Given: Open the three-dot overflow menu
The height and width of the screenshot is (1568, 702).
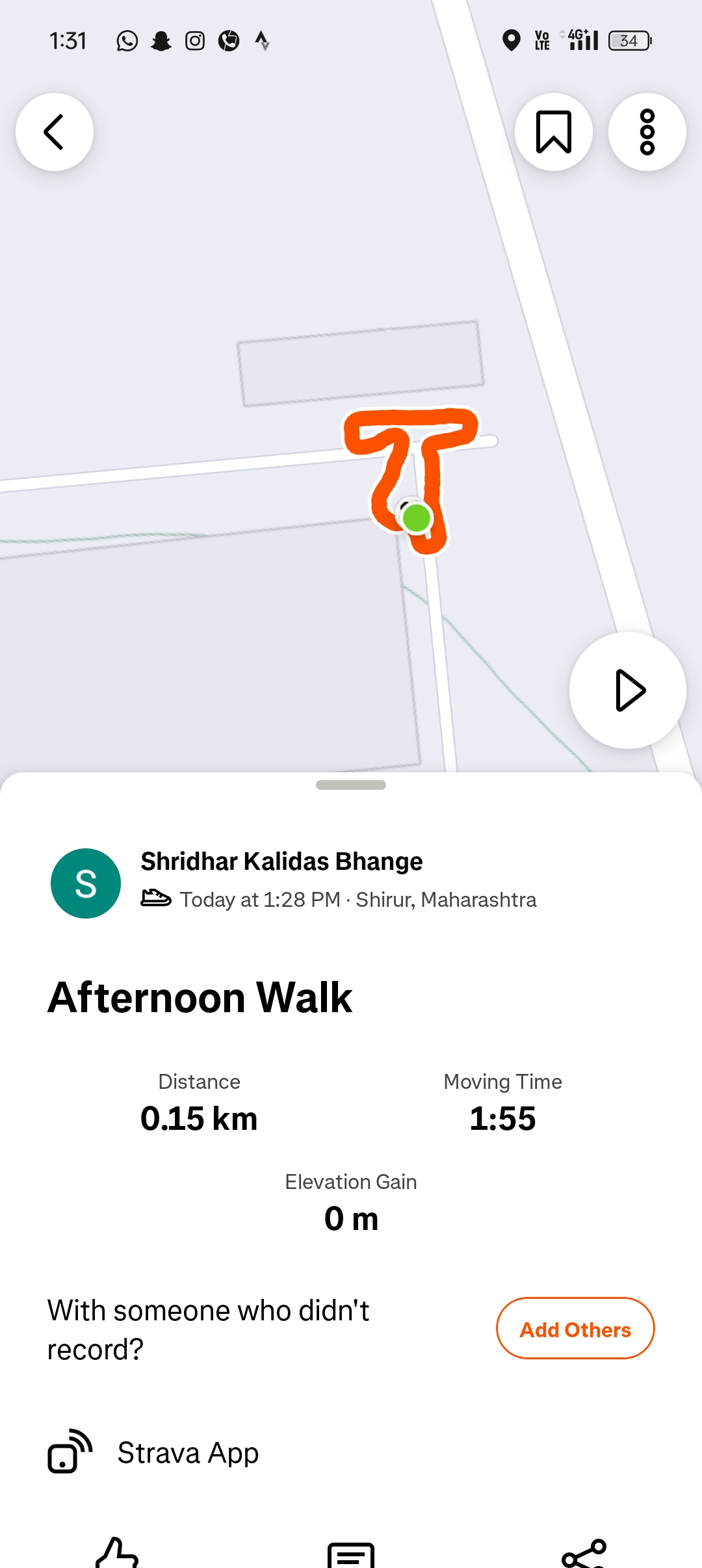Looking at the screenshot, I should (647, 132).
